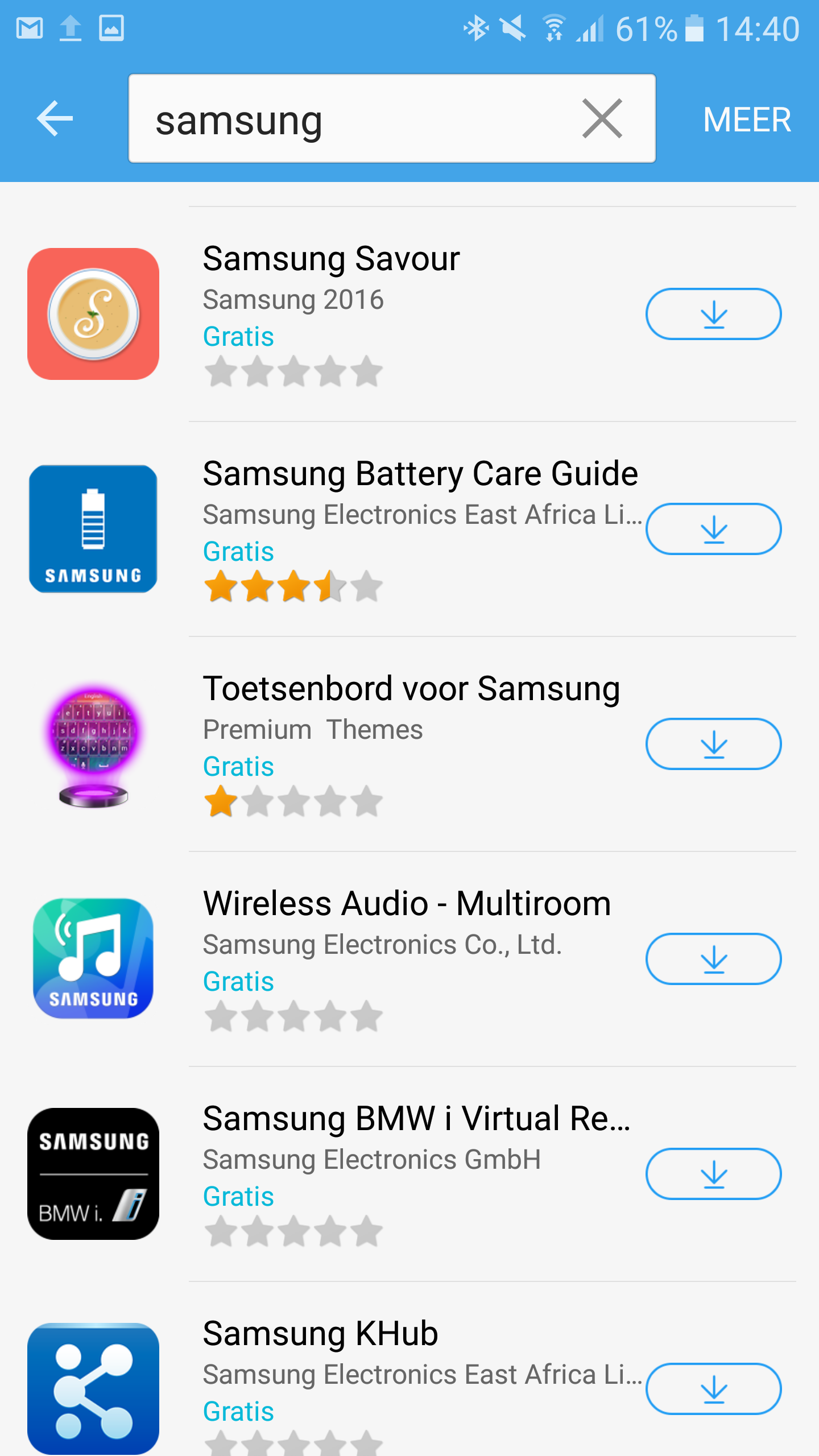Screen dimensions: 819x1456
Task: Open Samsung Savour app details
Action: 331,259
